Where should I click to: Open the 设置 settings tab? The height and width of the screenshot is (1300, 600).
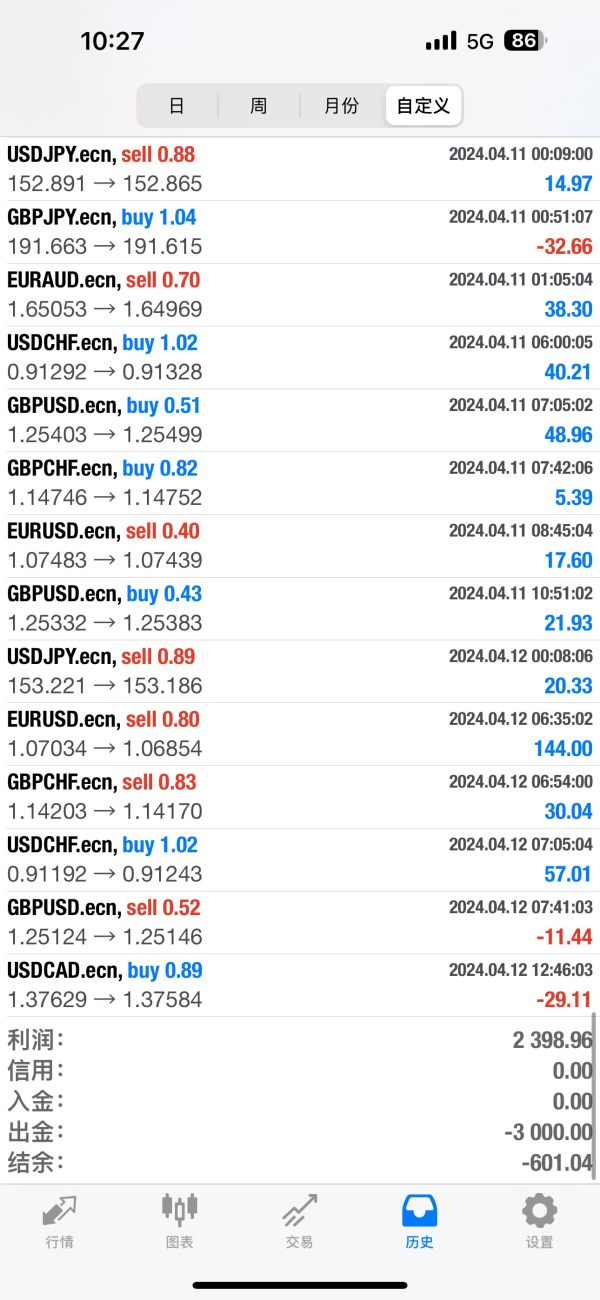click(539, 1221)
